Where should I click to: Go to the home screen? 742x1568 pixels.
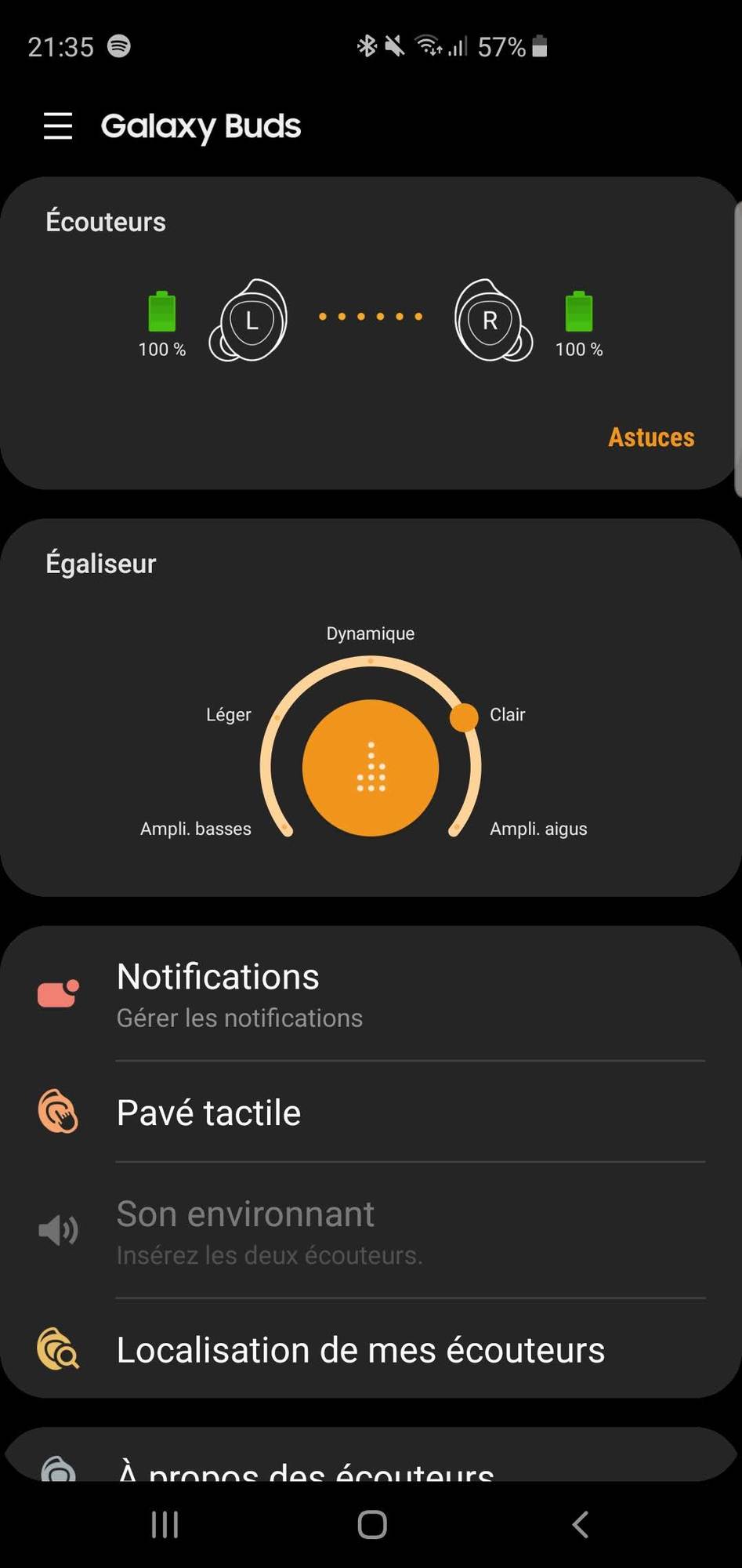click(x=372, y=1525)
